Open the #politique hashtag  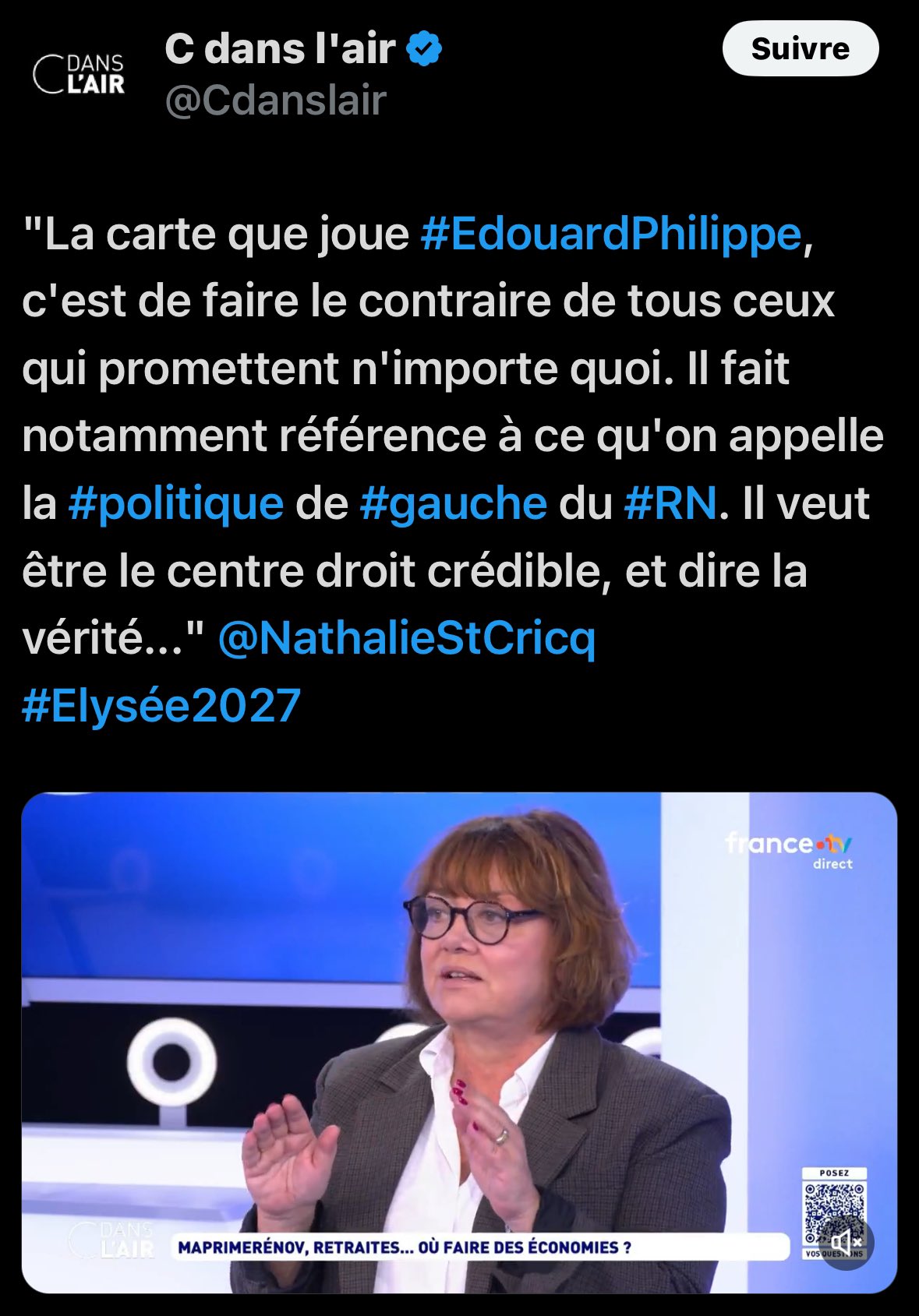click(x=176, y=503)
